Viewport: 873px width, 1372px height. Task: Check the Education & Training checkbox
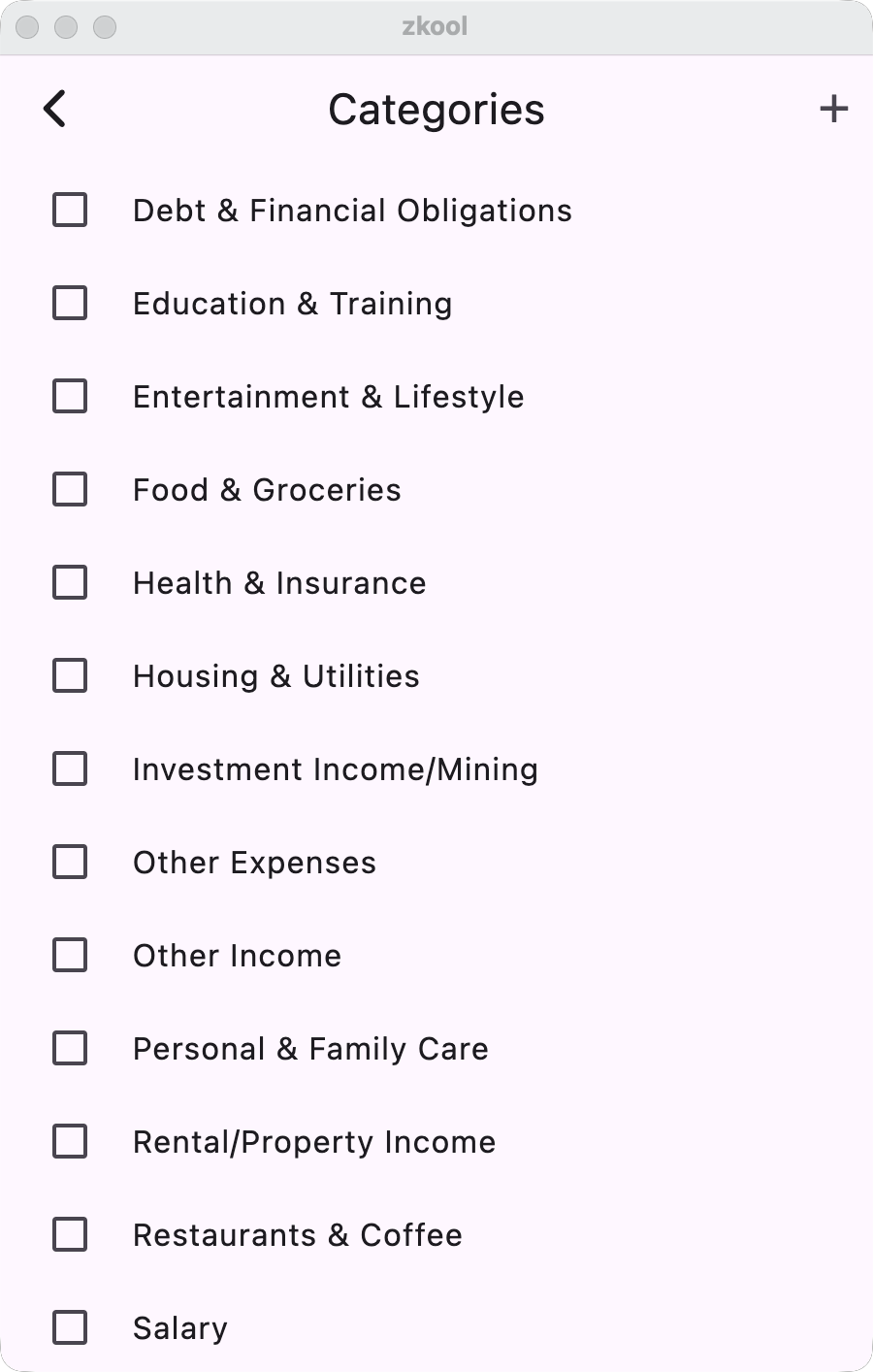click(x=69, y=303)
